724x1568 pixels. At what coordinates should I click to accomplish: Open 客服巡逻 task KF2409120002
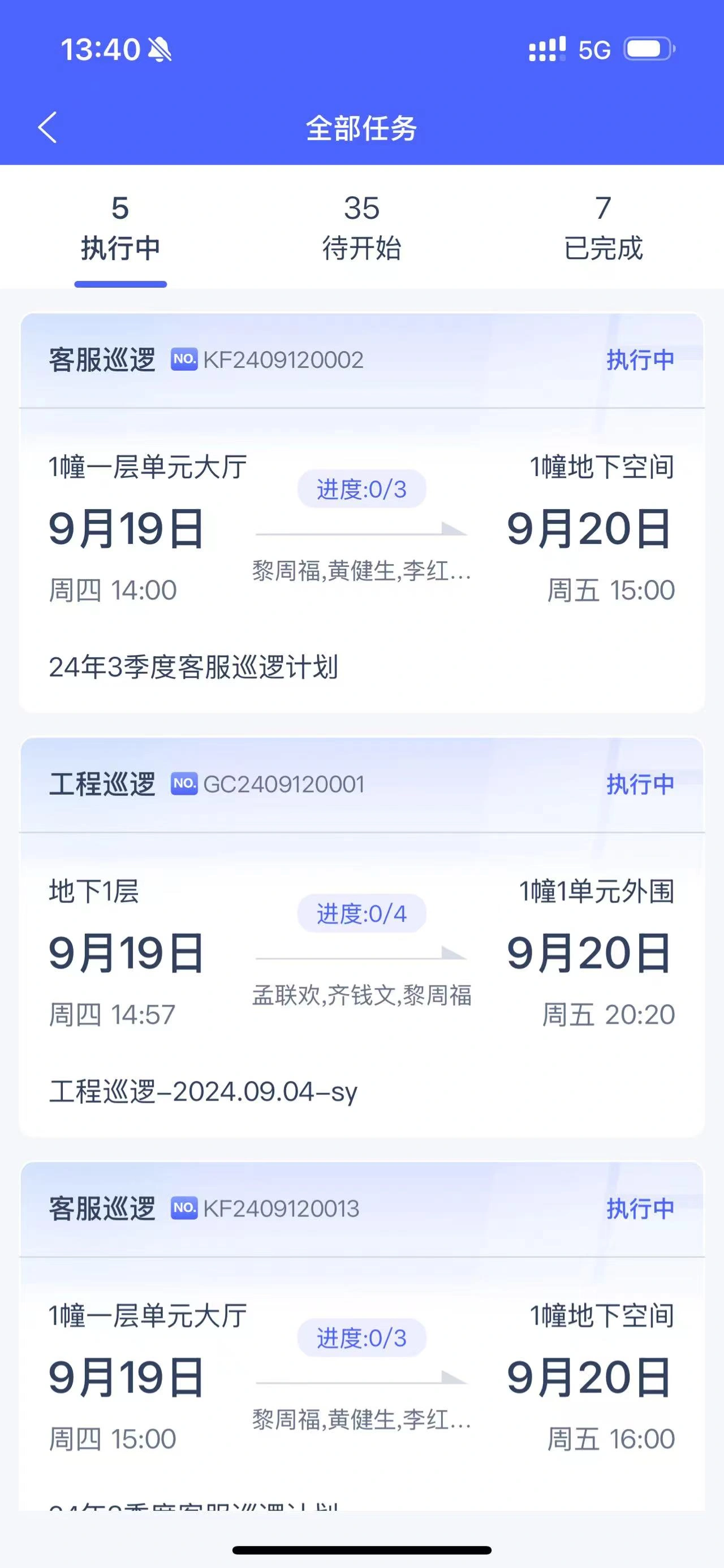click(x=361, y=513)
